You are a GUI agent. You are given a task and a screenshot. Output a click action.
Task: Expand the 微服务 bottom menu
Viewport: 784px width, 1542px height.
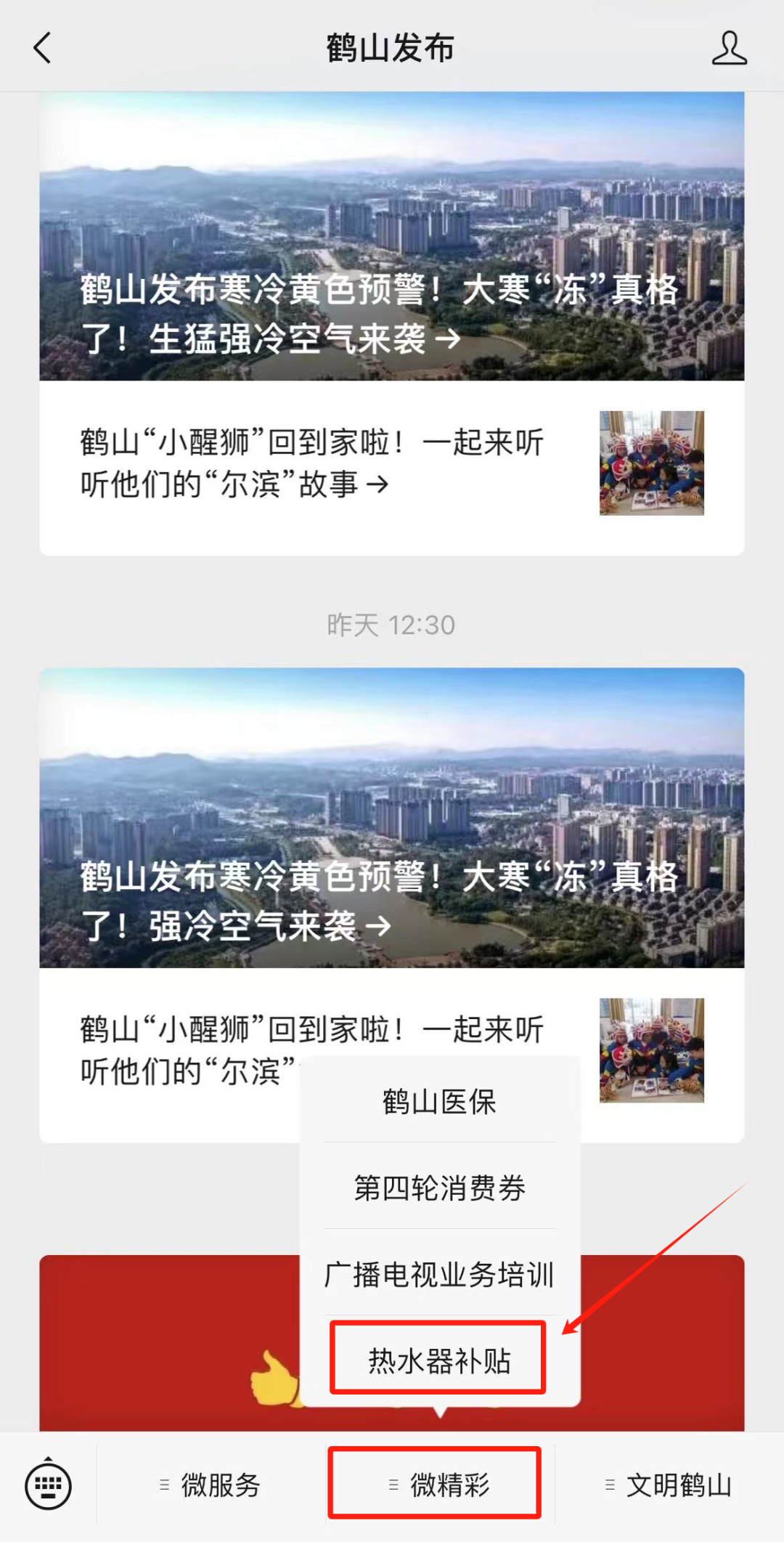coord(211,1485)
